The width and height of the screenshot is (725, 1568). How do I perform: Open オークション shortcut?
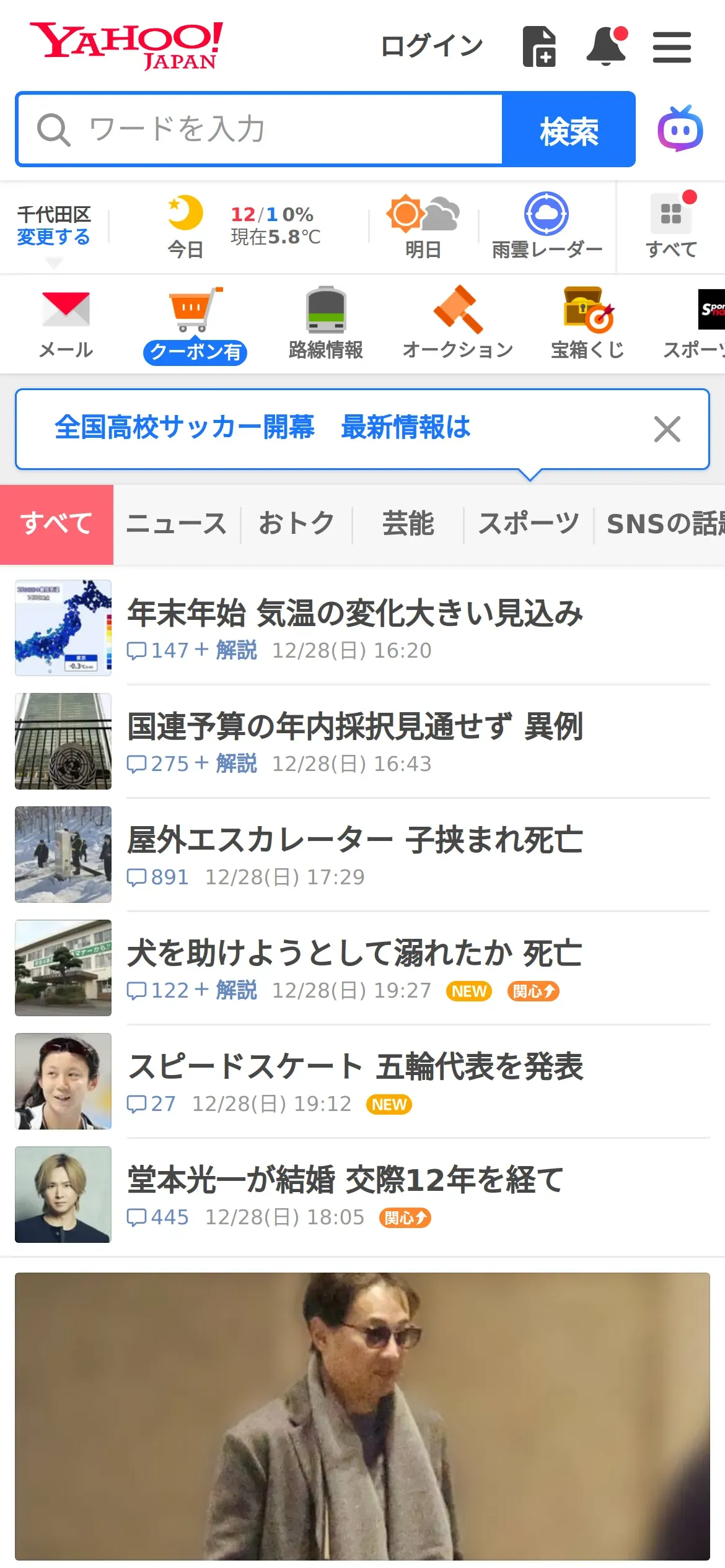[457, 323]
